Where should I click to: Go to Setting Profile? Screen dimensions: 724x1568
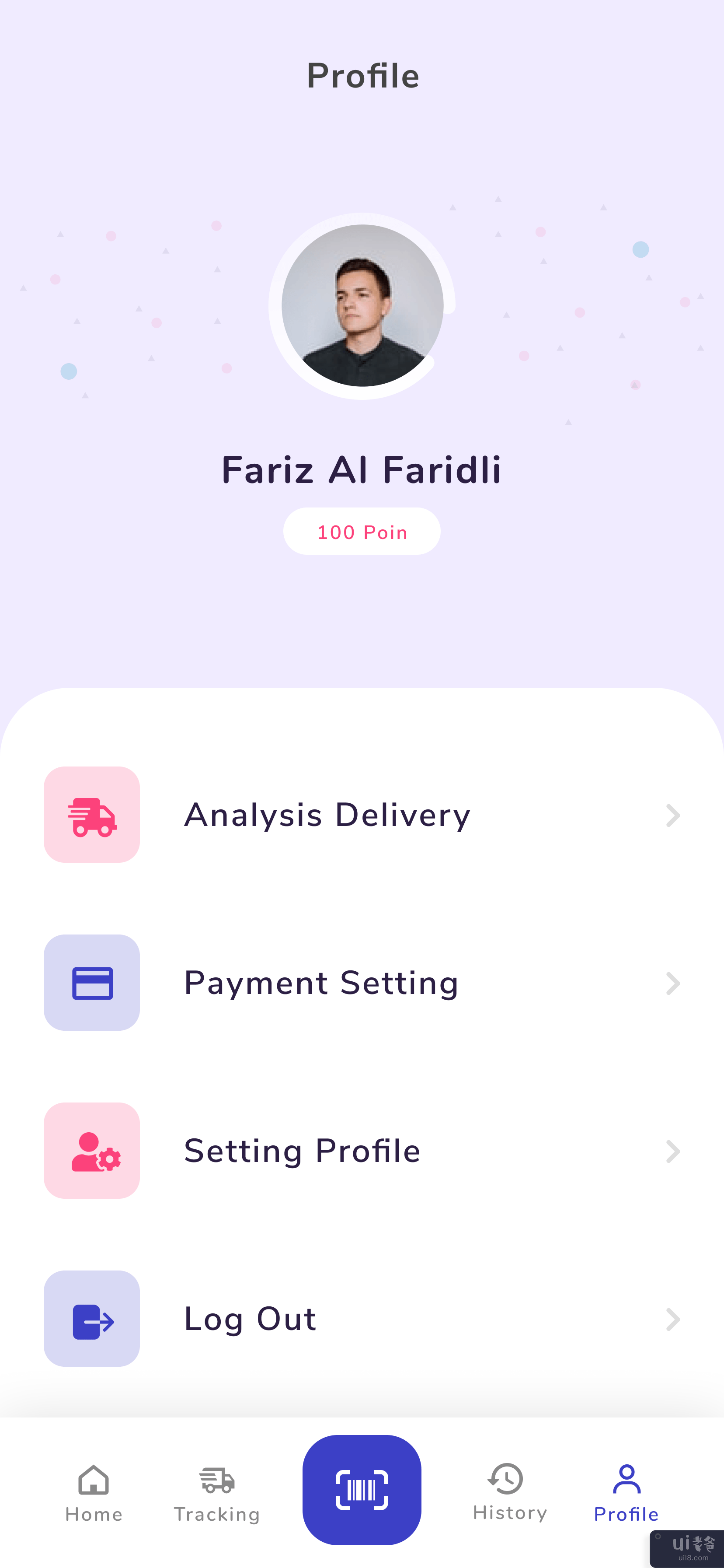[x=362, y=1151]
